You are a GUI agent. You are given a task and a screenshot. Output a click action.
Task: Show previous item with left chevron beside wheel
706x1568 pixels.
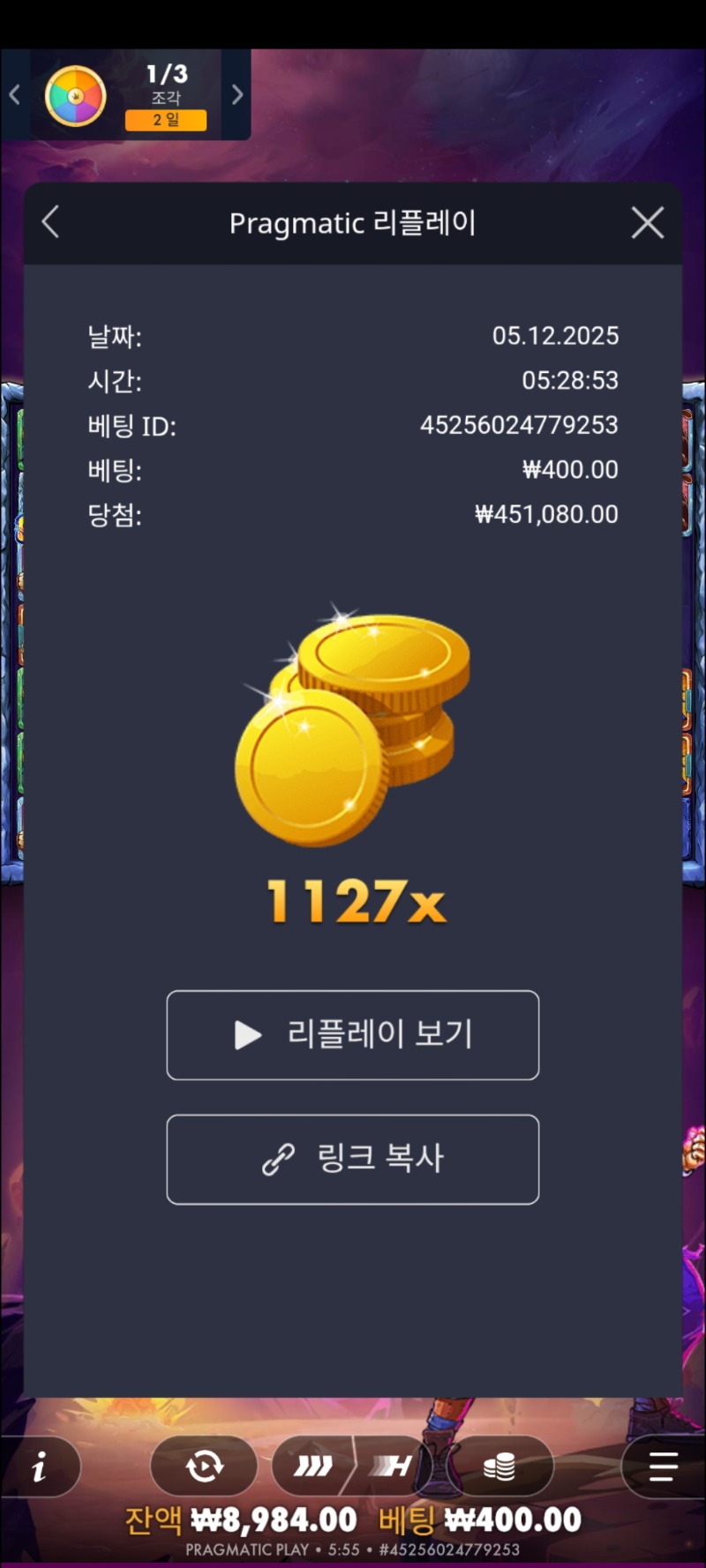pyautogui.click(x=15, y=94)
